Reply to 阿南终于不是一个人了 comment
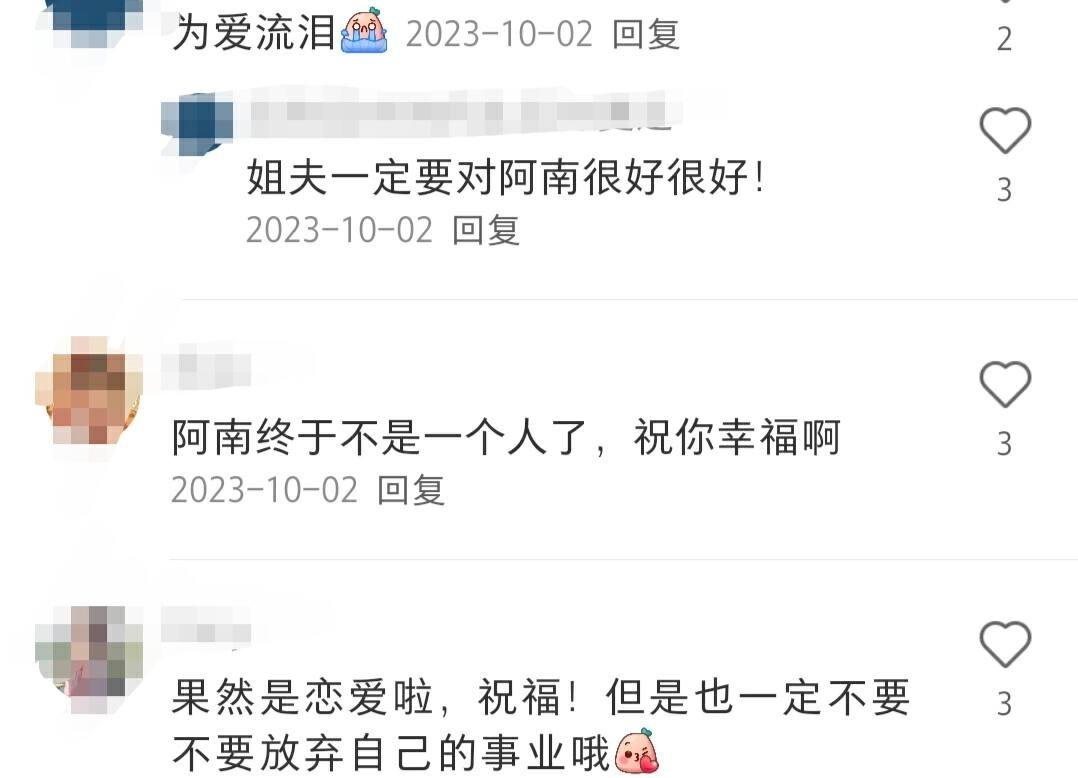 coord(410,490)
